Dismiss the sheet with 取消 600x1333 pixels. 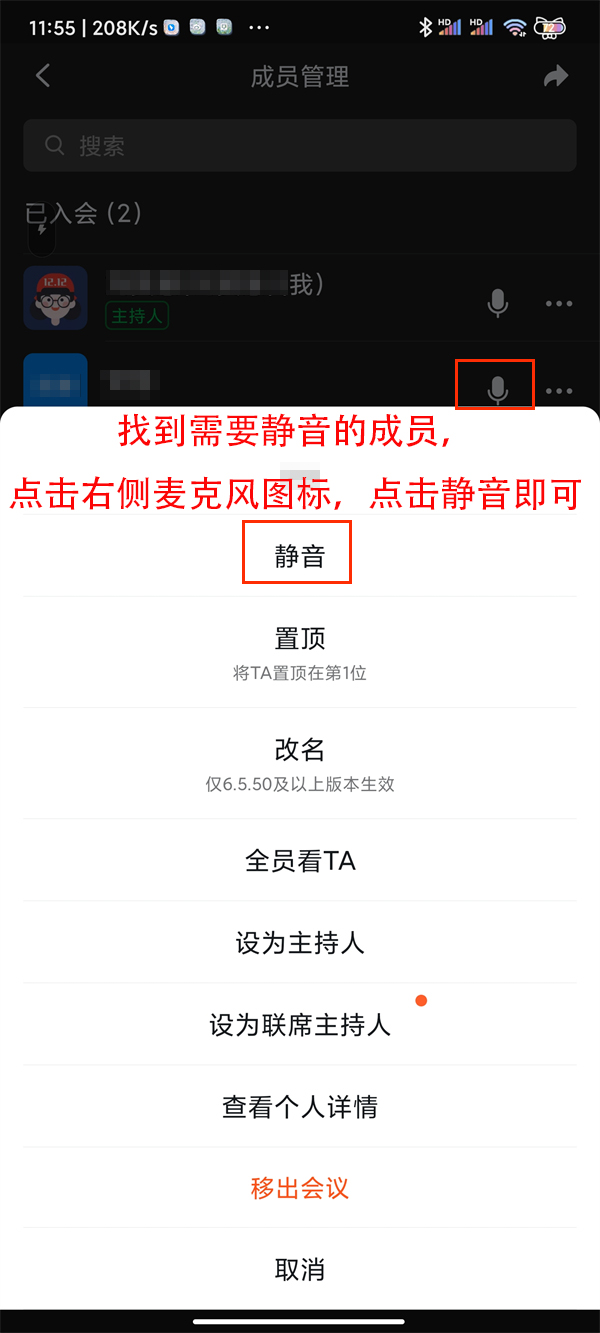299,1269
